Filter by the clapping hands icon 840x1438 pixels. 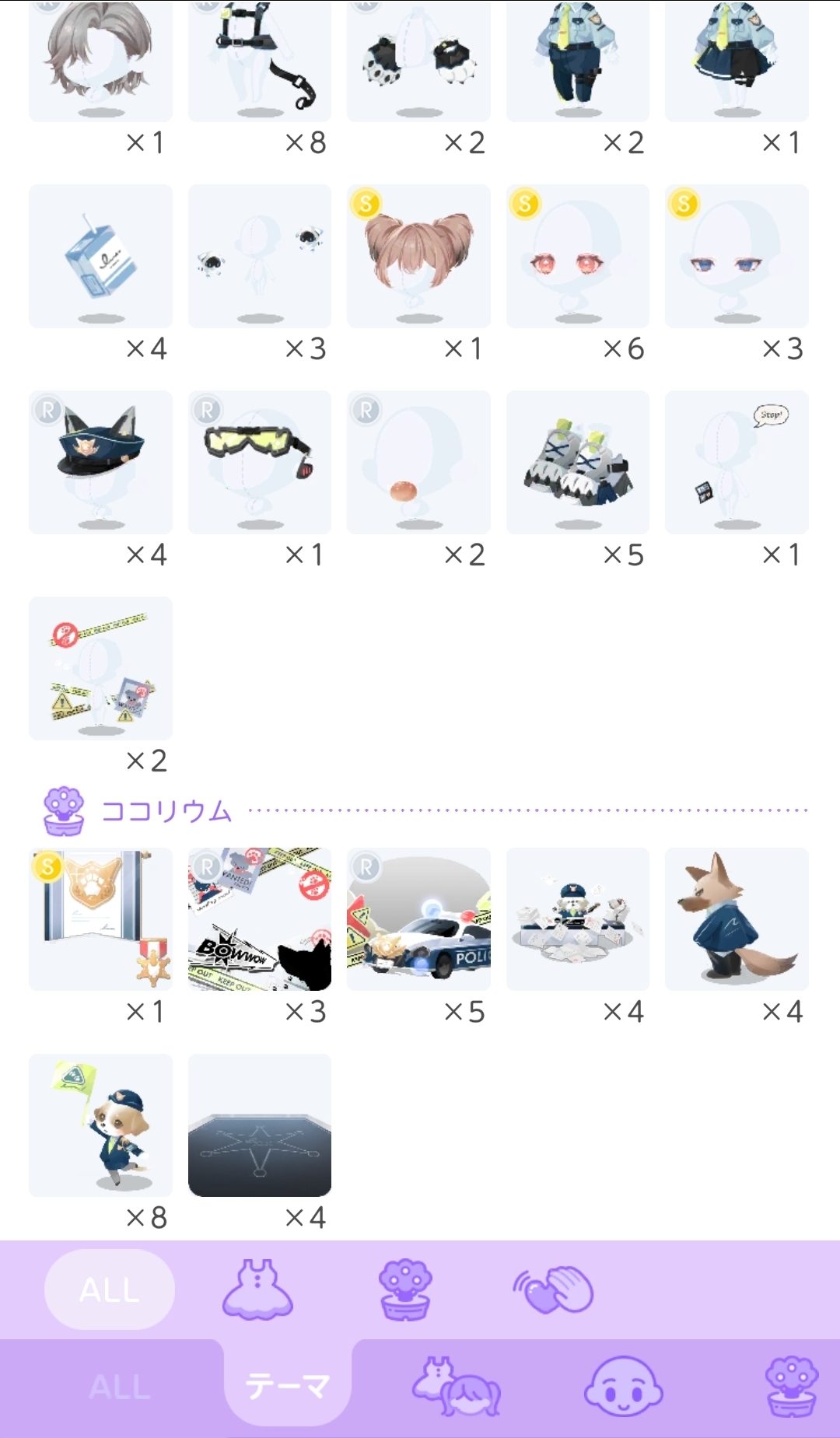554,1289
